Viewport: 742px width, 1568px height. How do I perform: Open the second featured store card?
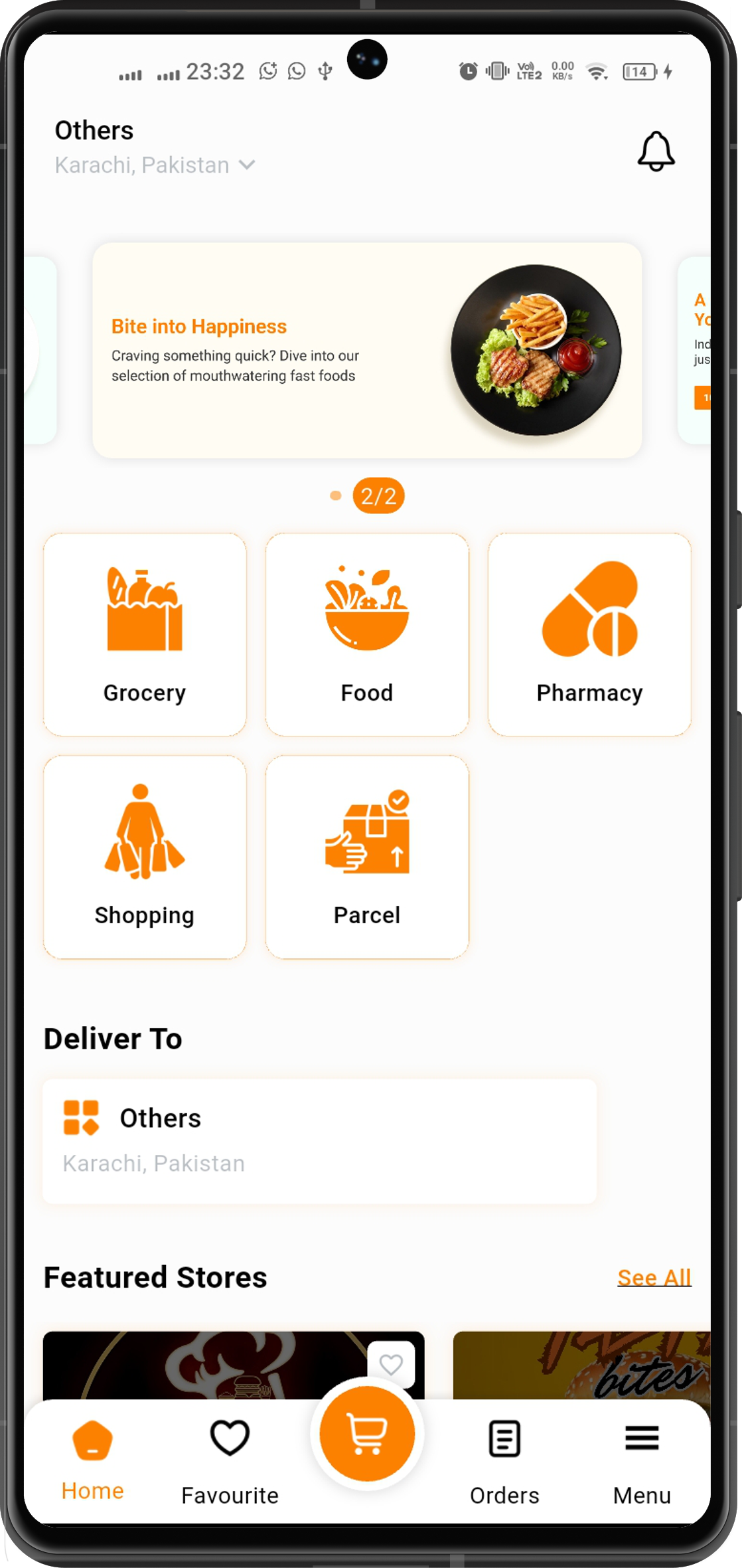581,1365
